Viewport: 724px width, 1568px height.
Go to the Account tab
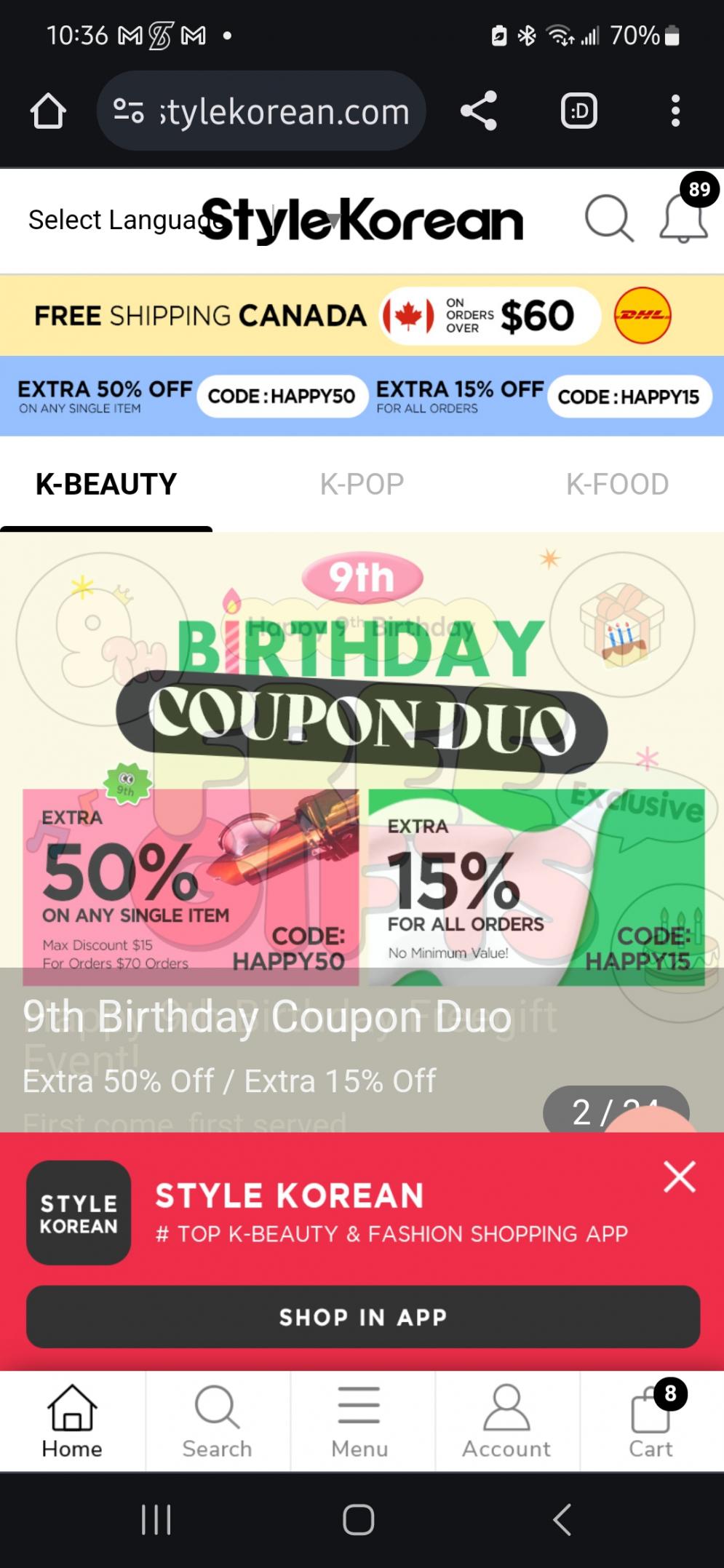[506, 1422]
